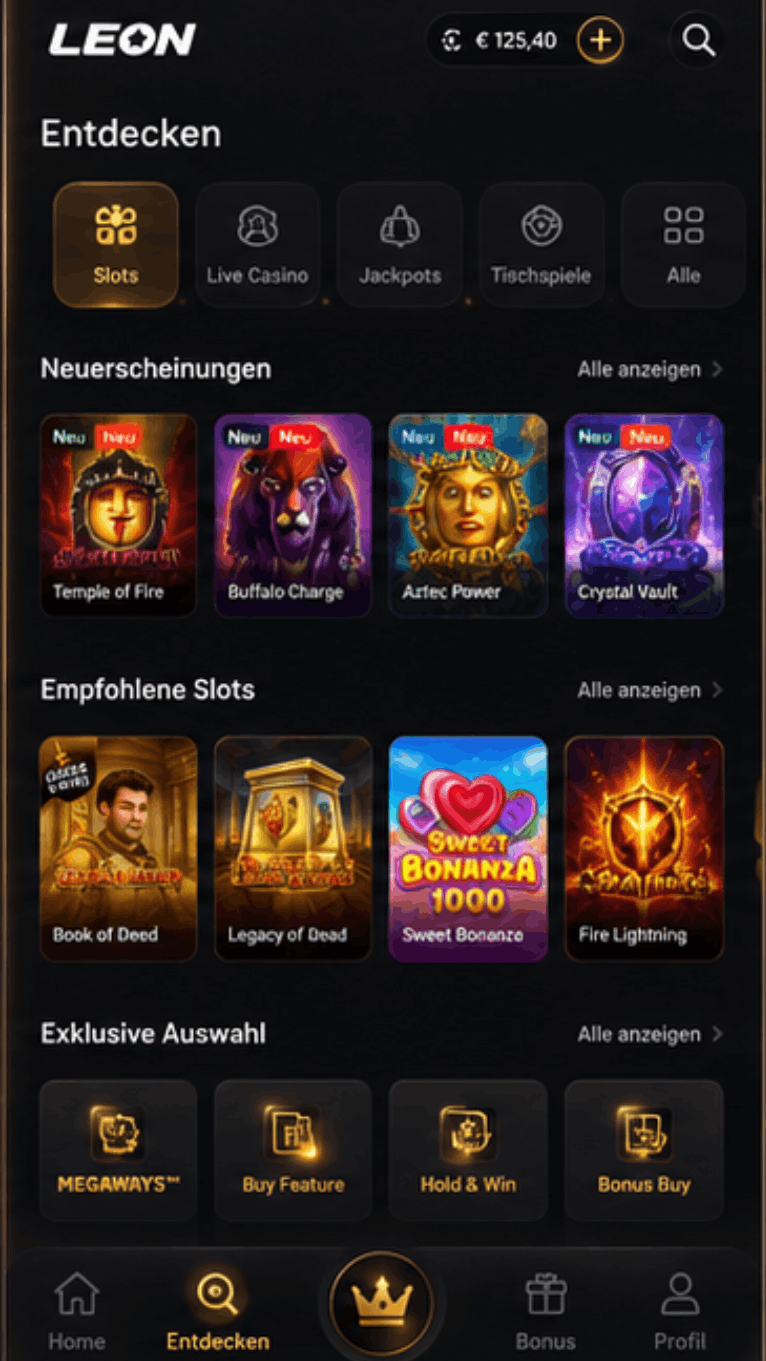Go to the Home tab
Screen dimensions: 766x1361
(x=77, y=1311)
